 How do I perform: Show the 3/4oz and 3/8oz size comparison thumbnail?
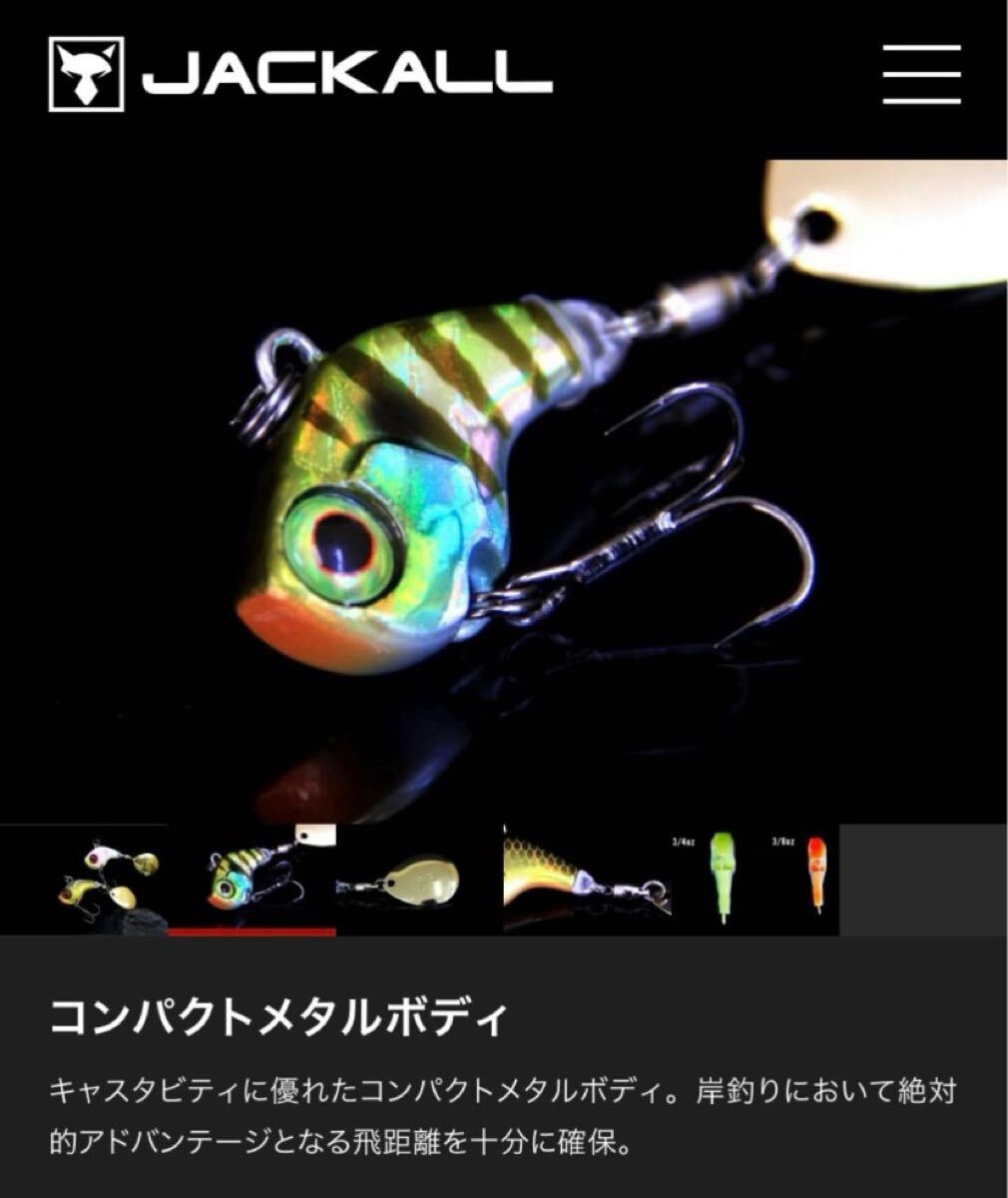click(x=755, y=880)
